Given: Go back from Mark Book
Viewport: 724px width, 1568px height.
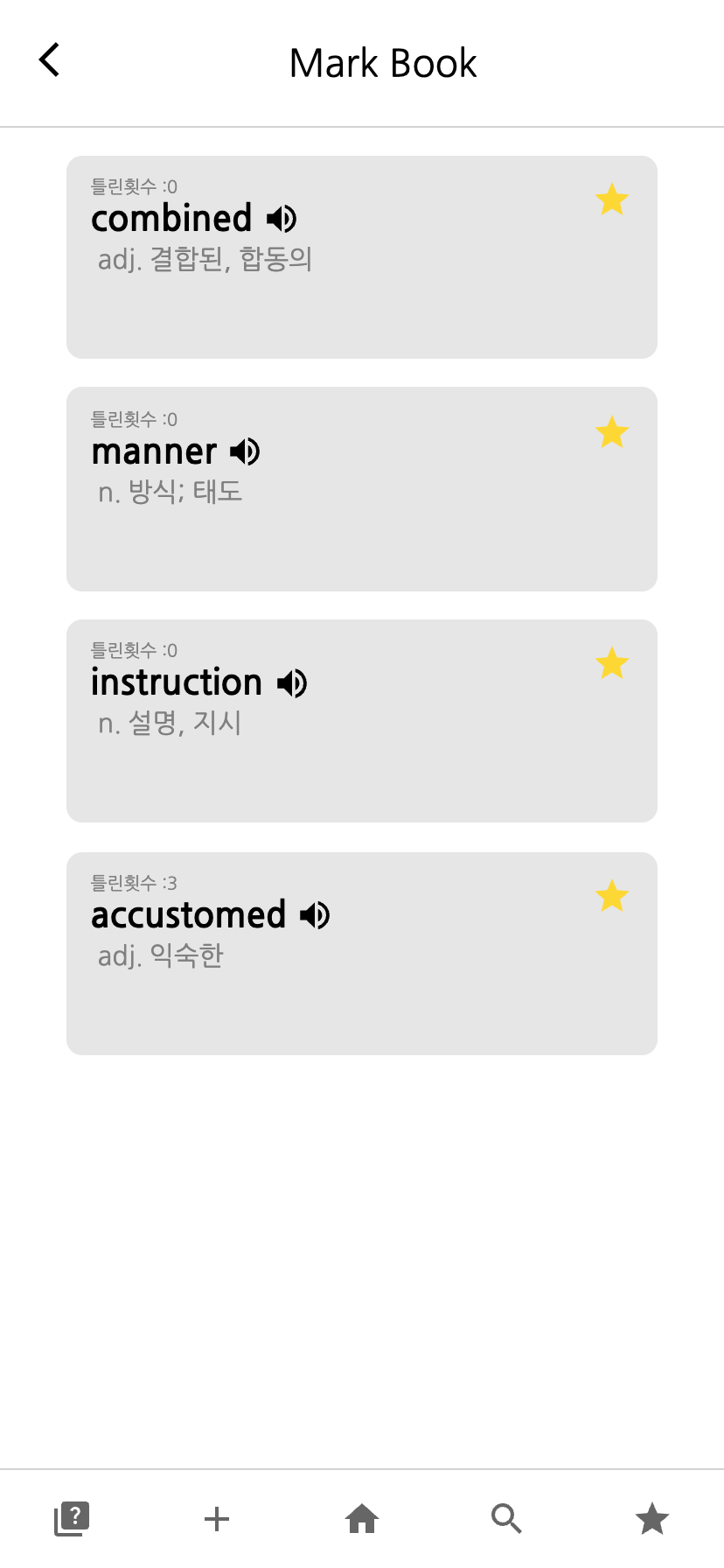Looking at the screenshot, I should pos(50,60).
